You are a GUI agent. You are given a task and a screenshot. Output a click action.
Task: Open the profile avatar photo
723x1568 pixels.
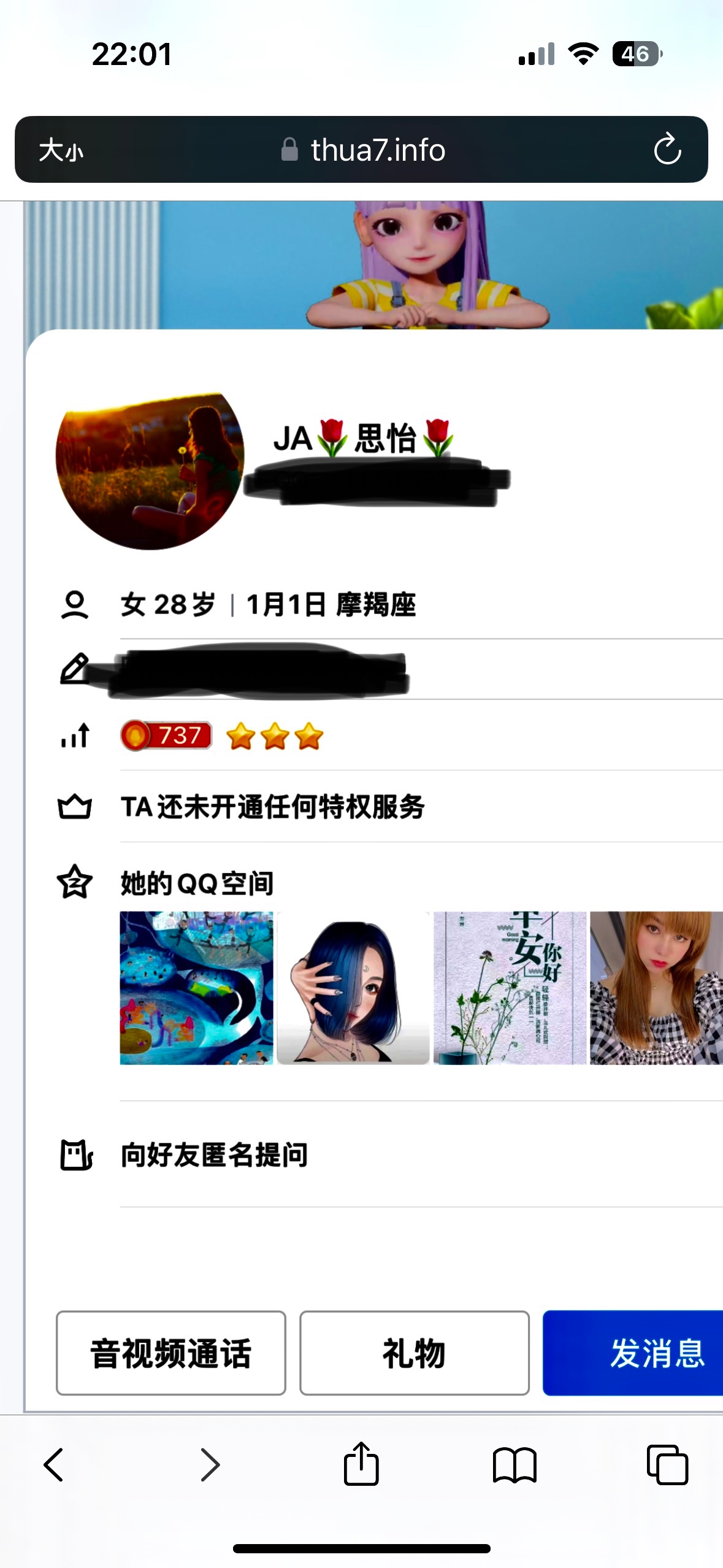pos(150,471)
